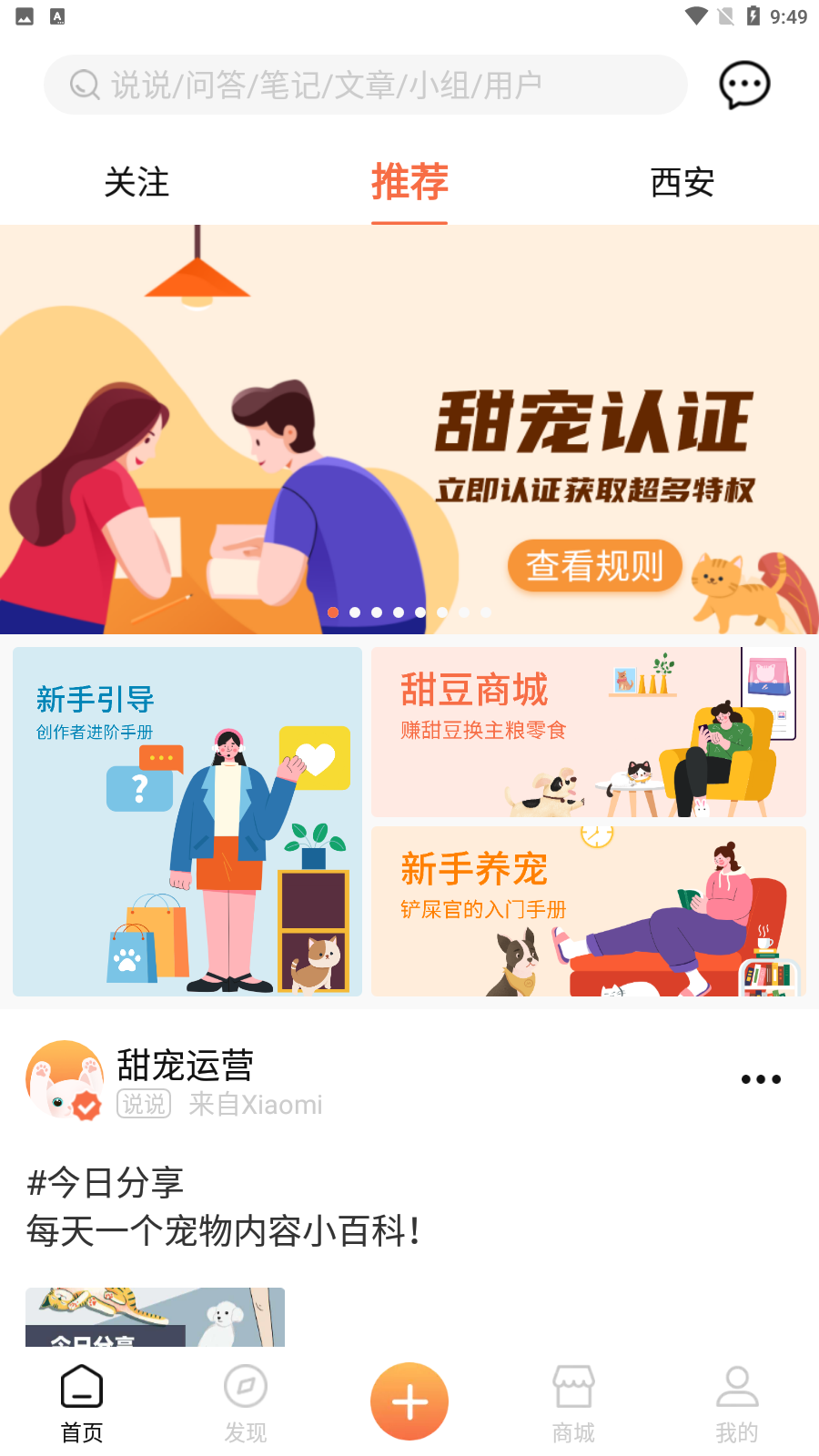Open the 新手养宠 beginner guide card
819x1456 pixels.
pos(588,911)
